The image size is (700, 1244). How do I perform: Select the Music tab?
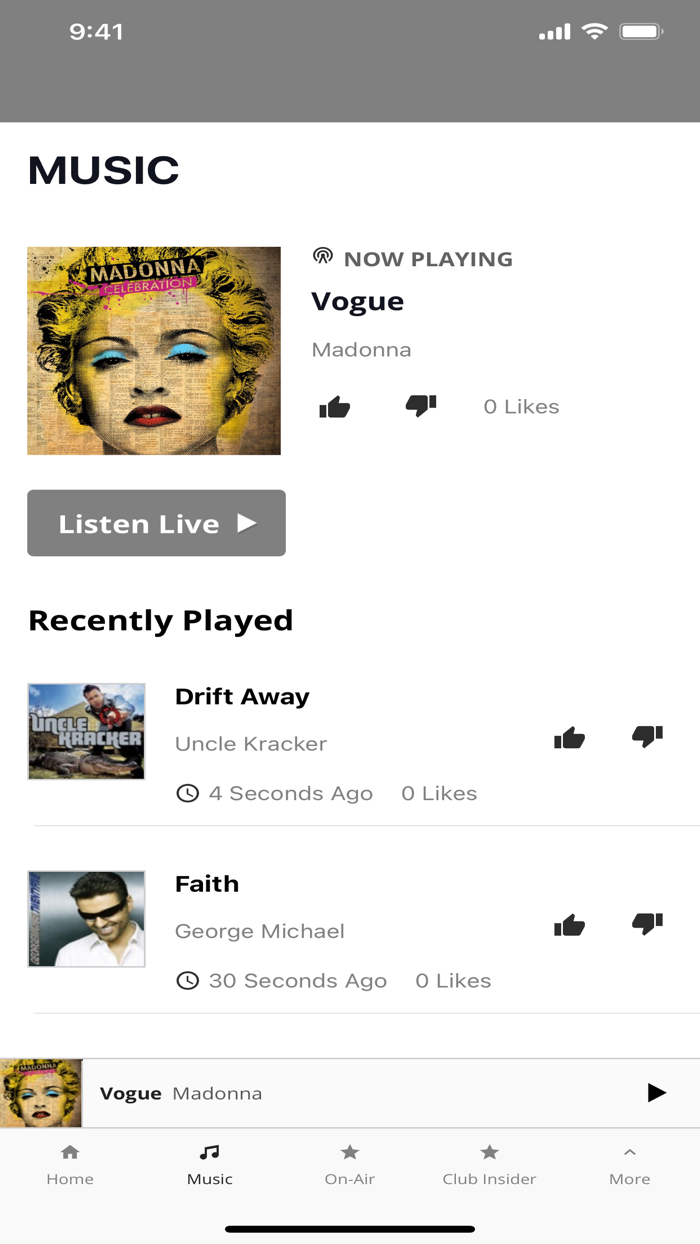[x=210, y=1166]
